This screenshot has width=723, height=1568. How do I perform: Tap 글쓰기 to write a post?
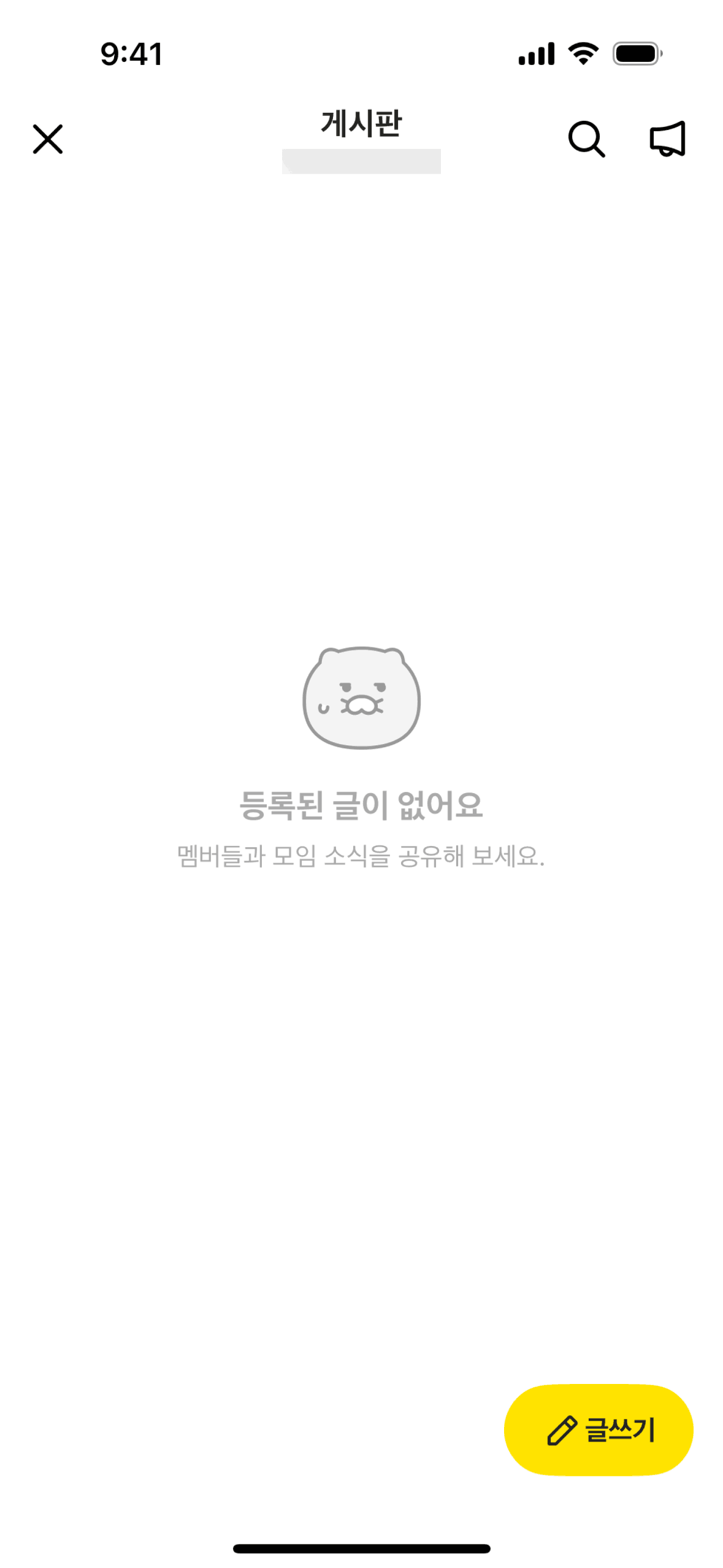click(x=598, y=1429)
